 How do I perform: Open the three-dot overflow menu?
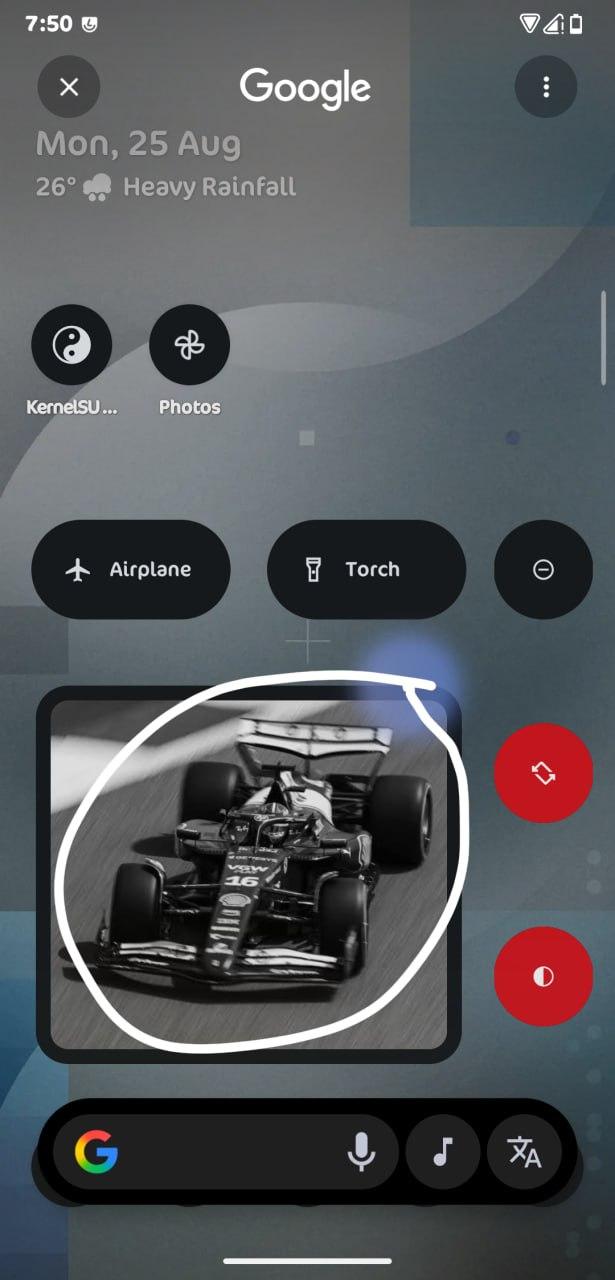[546, 87]
